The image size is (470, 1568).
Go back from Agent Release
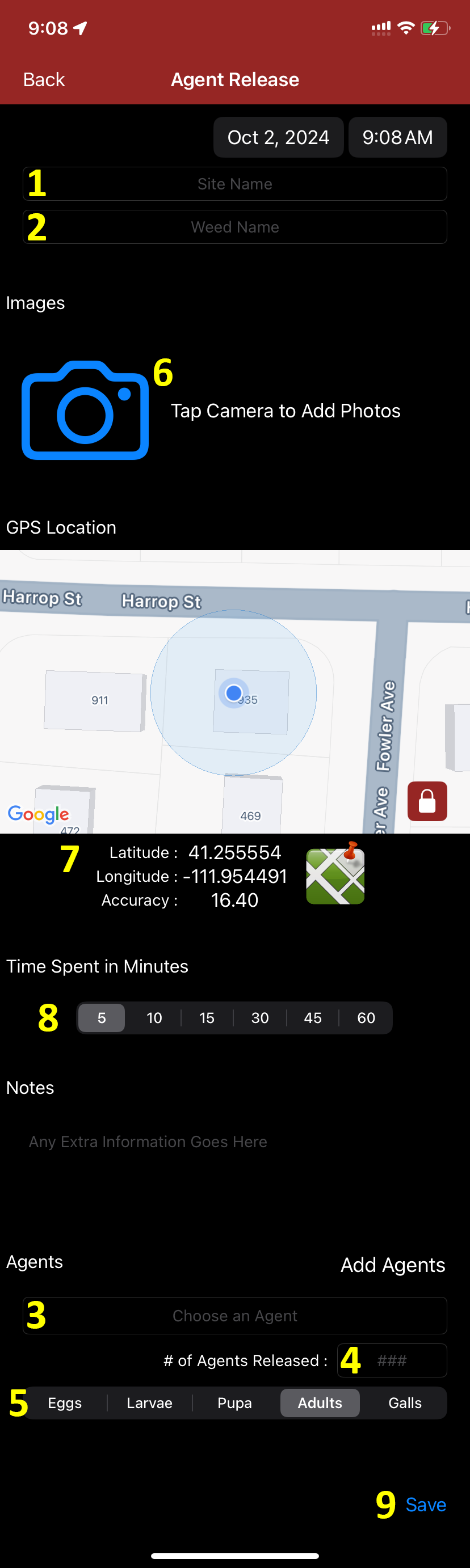(43, 80)
